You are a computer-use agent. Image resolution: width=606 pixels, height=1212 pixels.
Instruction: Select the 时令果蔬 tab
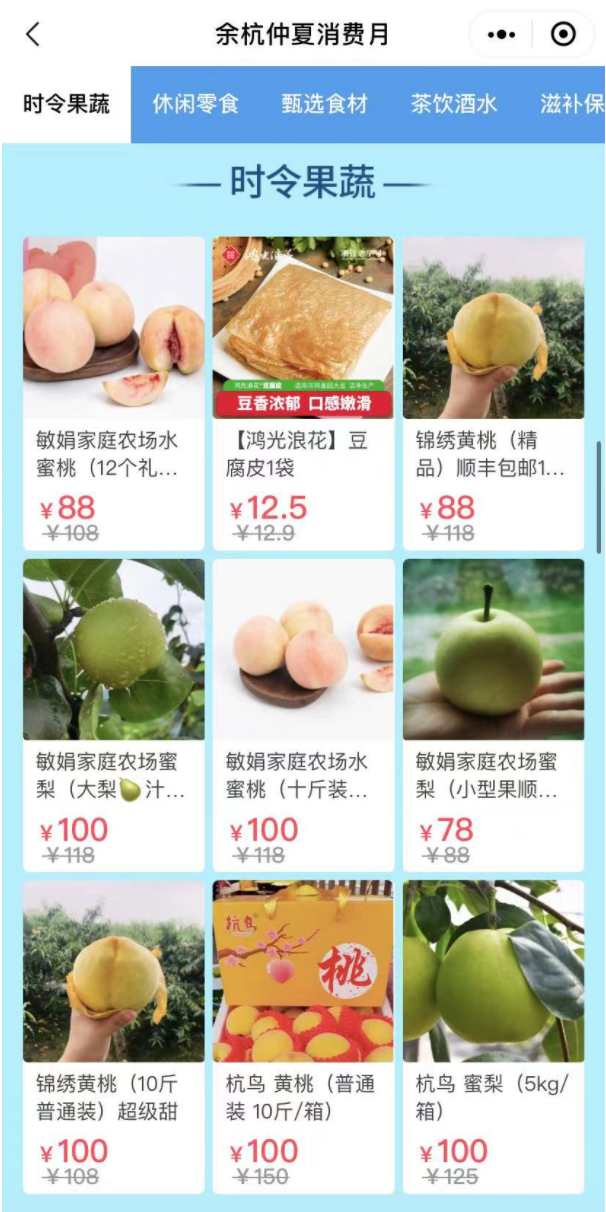coord(66,104)
